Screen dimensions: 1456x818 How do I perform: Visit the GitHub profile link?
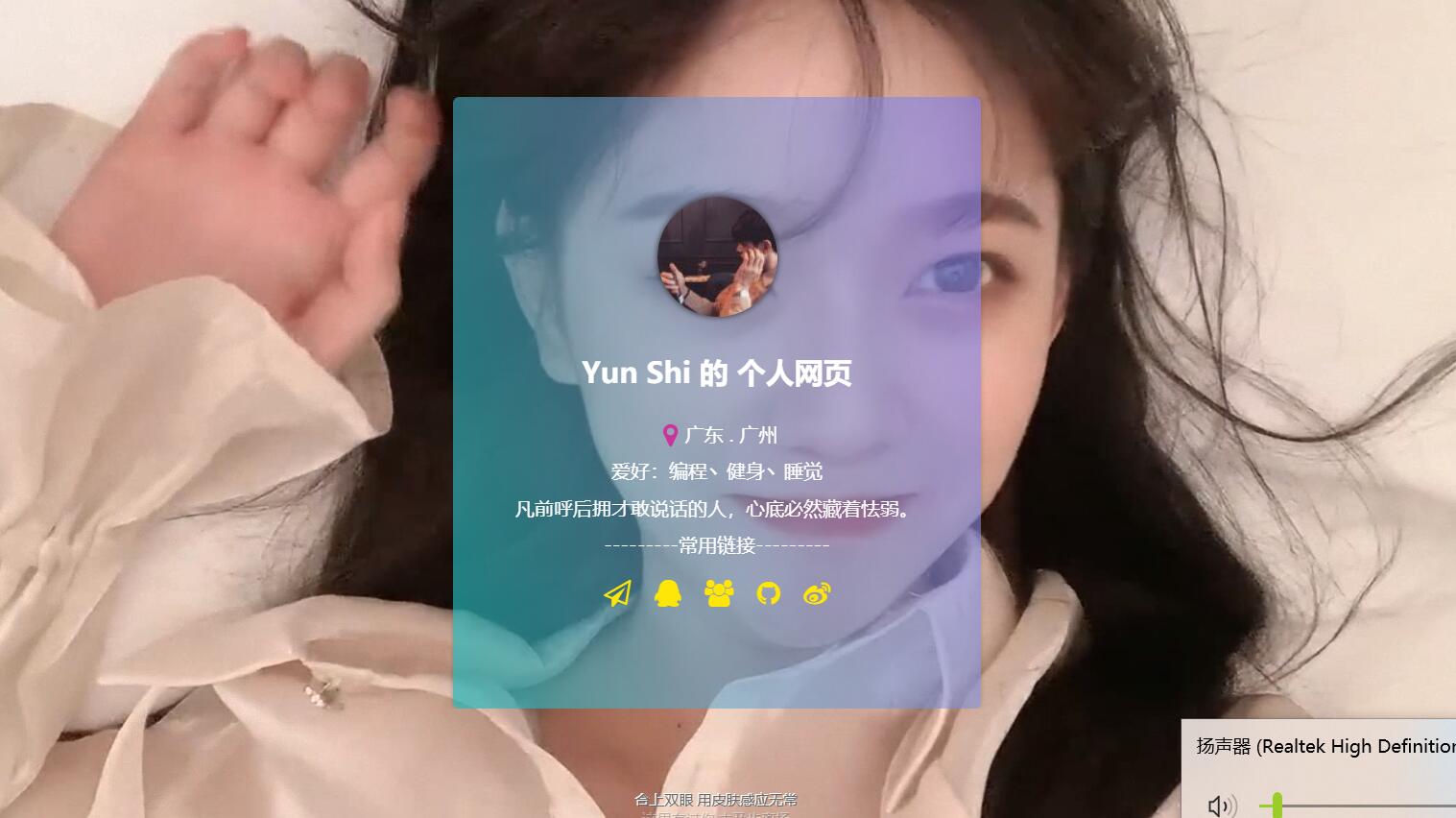(x=768, y=593)
